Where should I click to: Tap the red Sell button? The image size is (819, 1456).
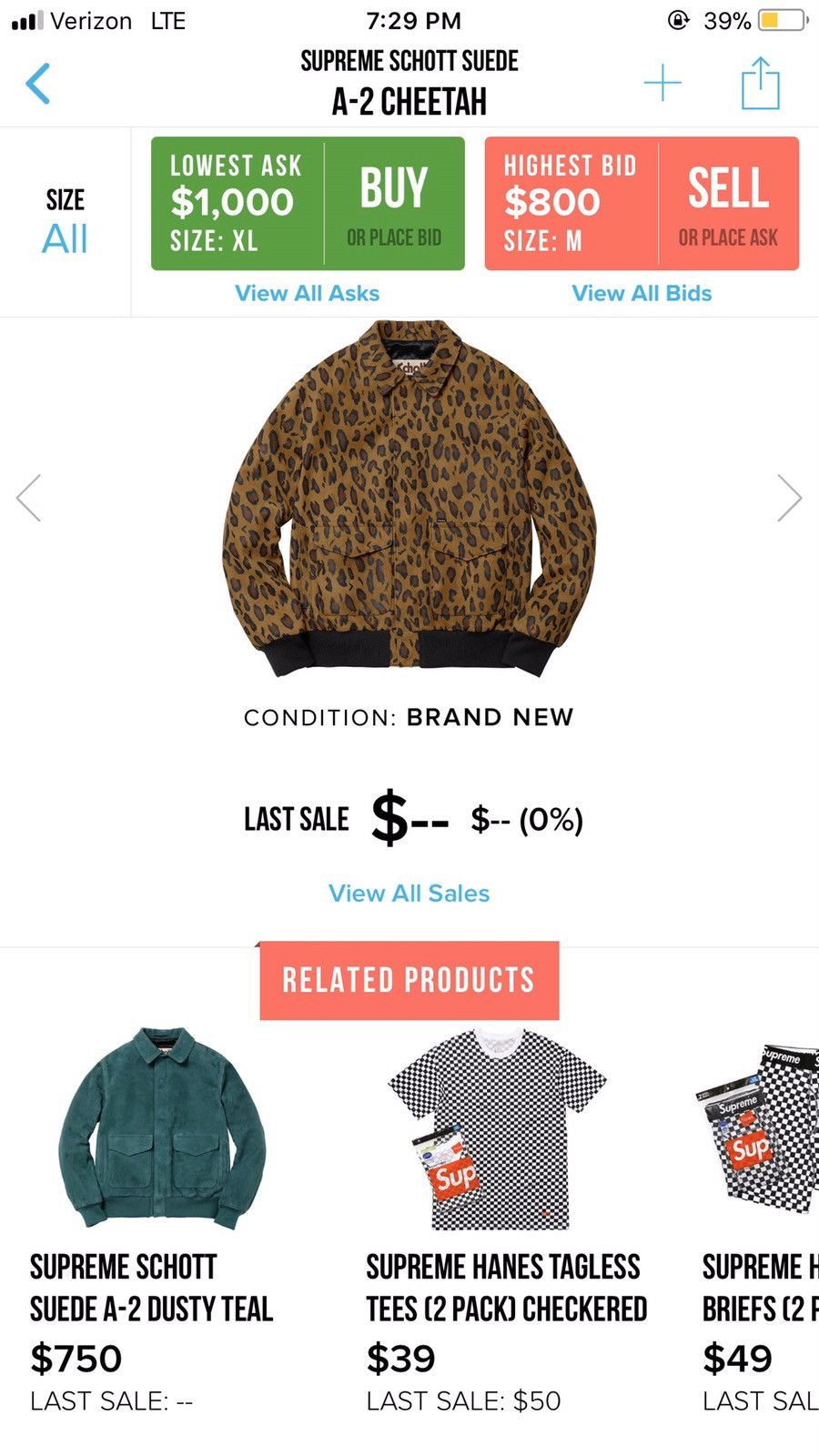click(x=728, y=204)
